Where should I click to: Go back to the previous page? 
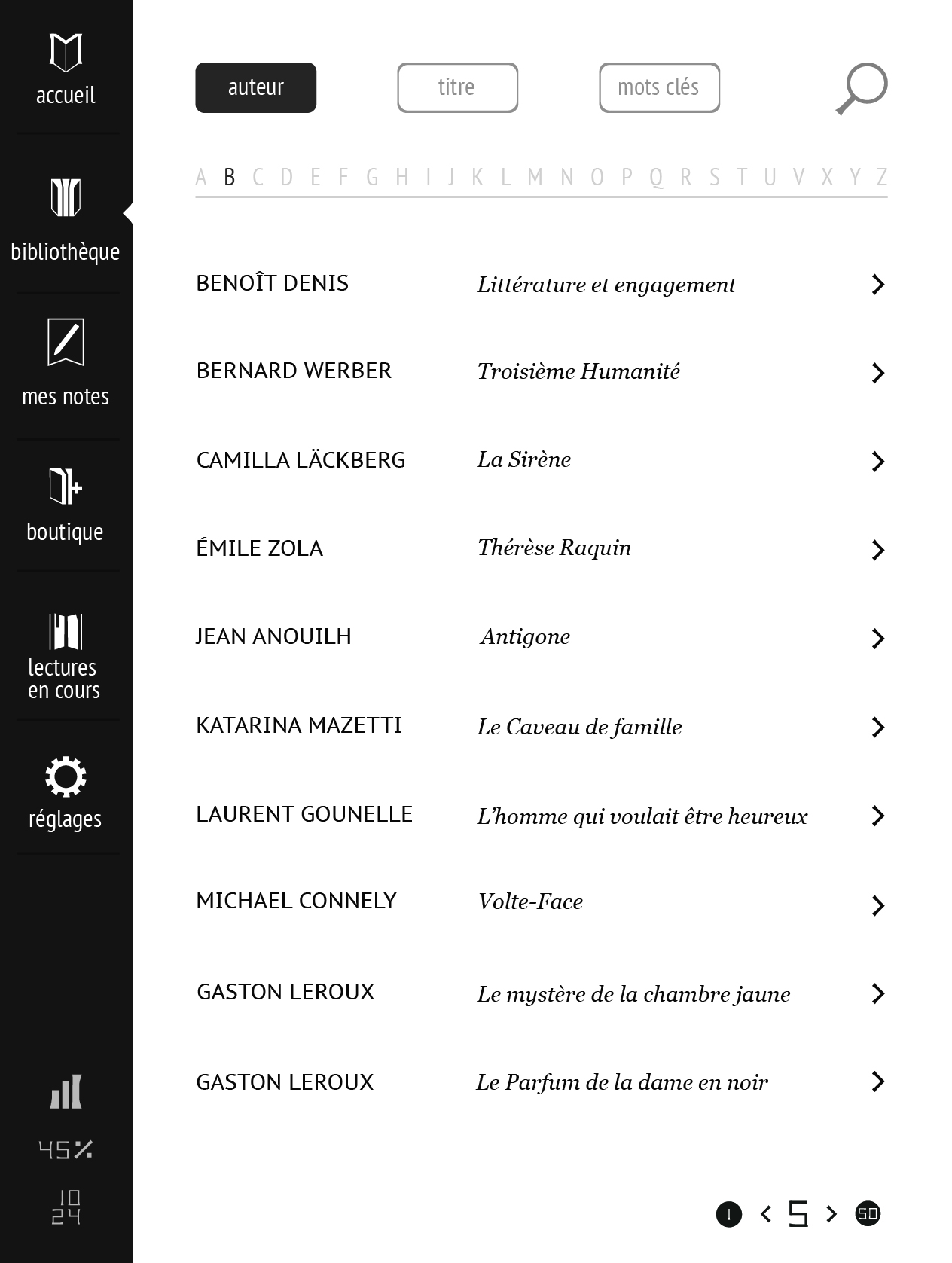(x=766, y=1214)
